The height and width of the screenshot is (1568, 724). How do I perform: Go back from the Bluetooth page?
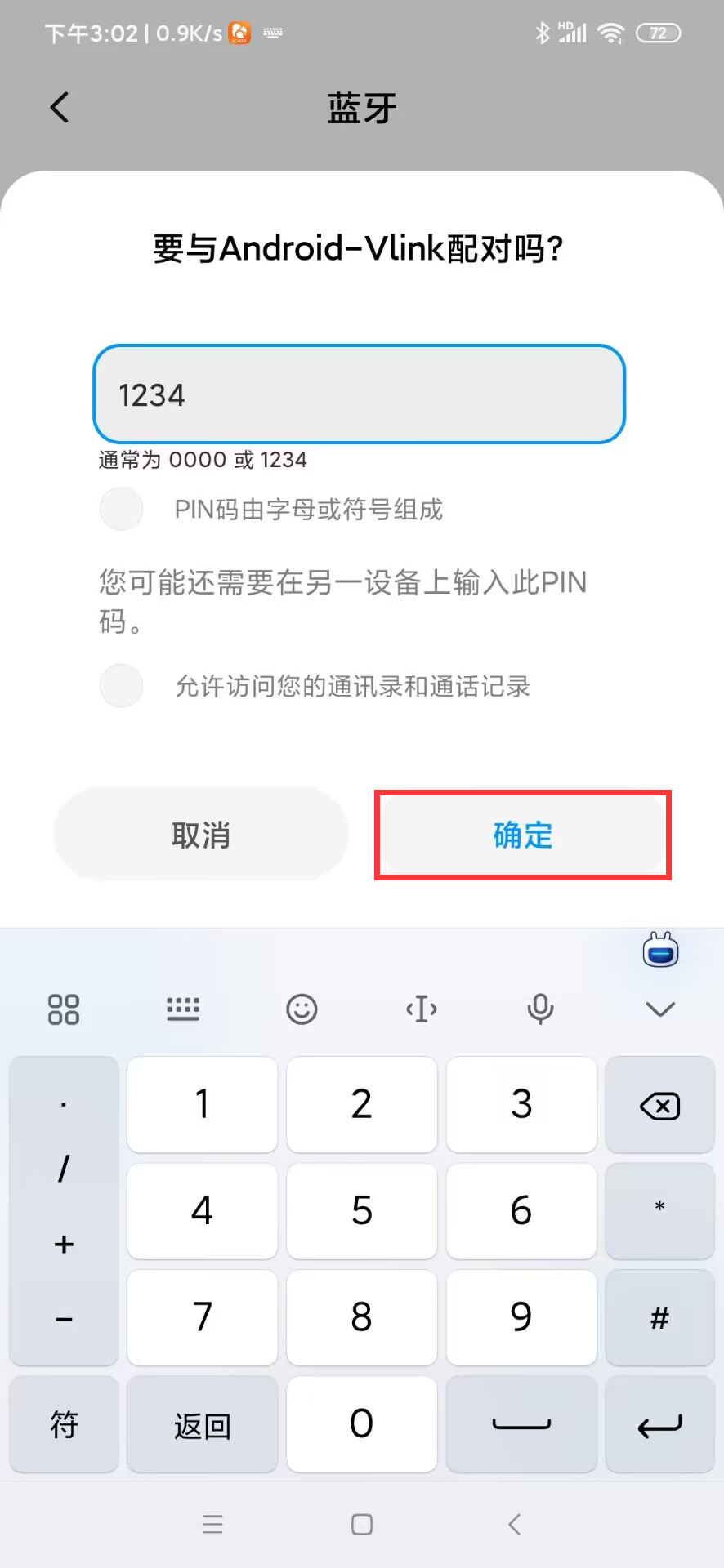coord(60,108)
